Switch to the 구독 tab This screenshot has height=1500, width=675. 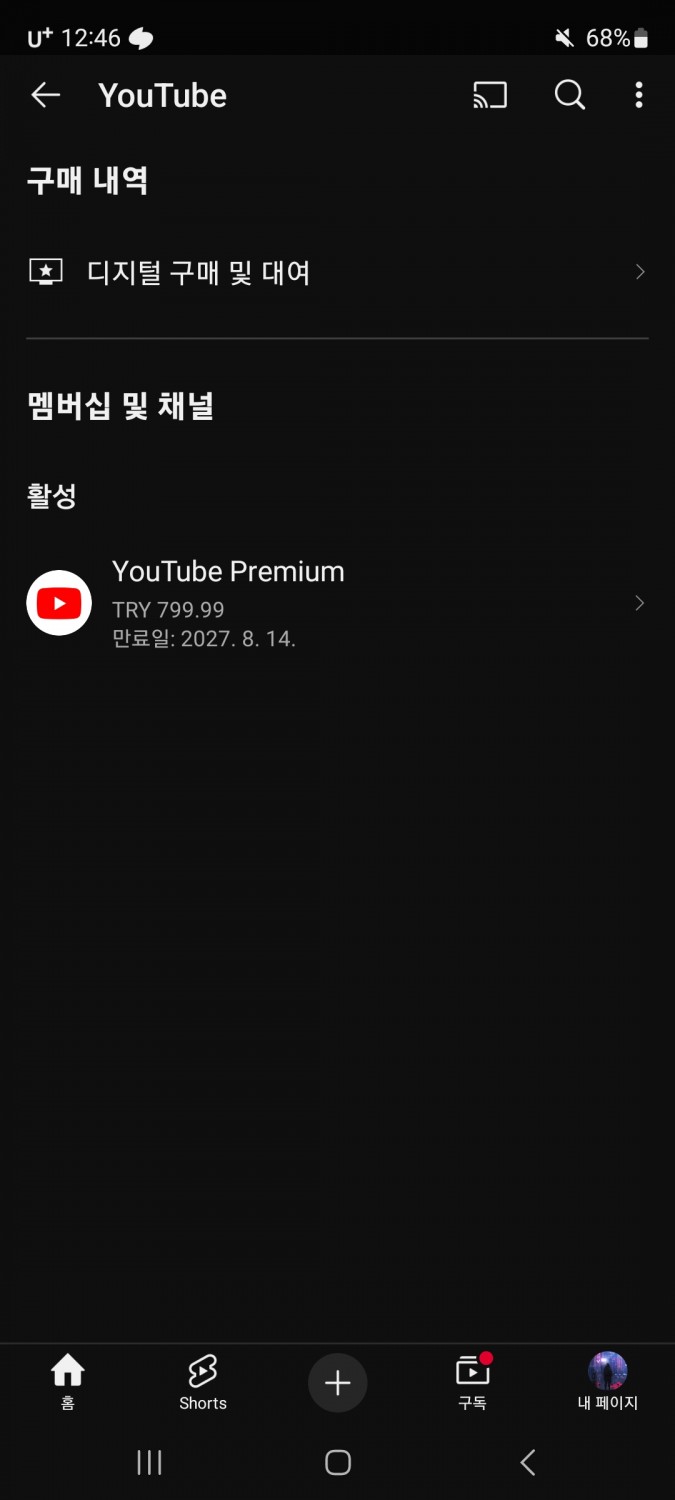473,1383
